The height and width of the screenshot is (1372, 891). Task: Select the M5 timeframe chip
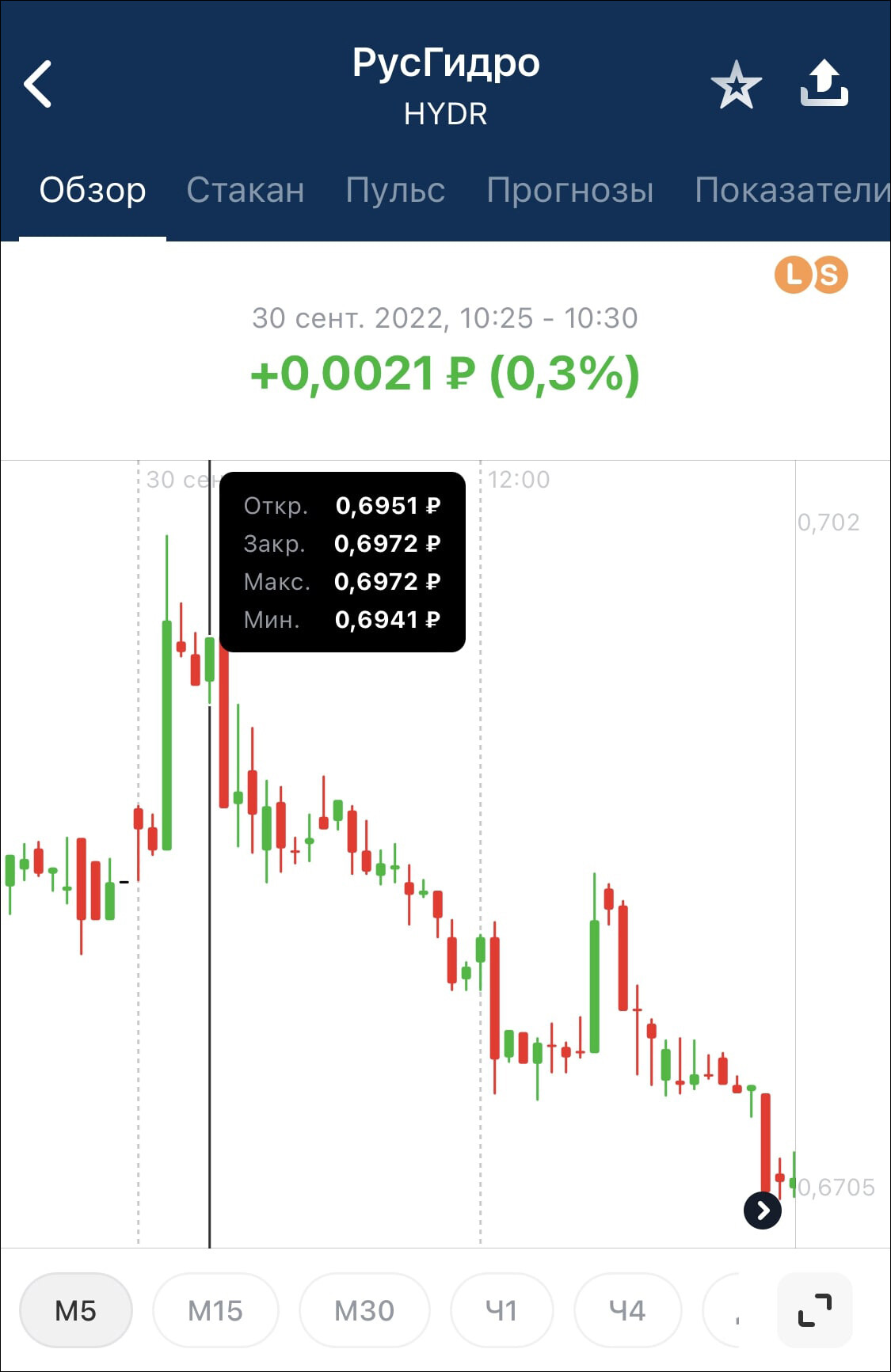[75, 1310]
